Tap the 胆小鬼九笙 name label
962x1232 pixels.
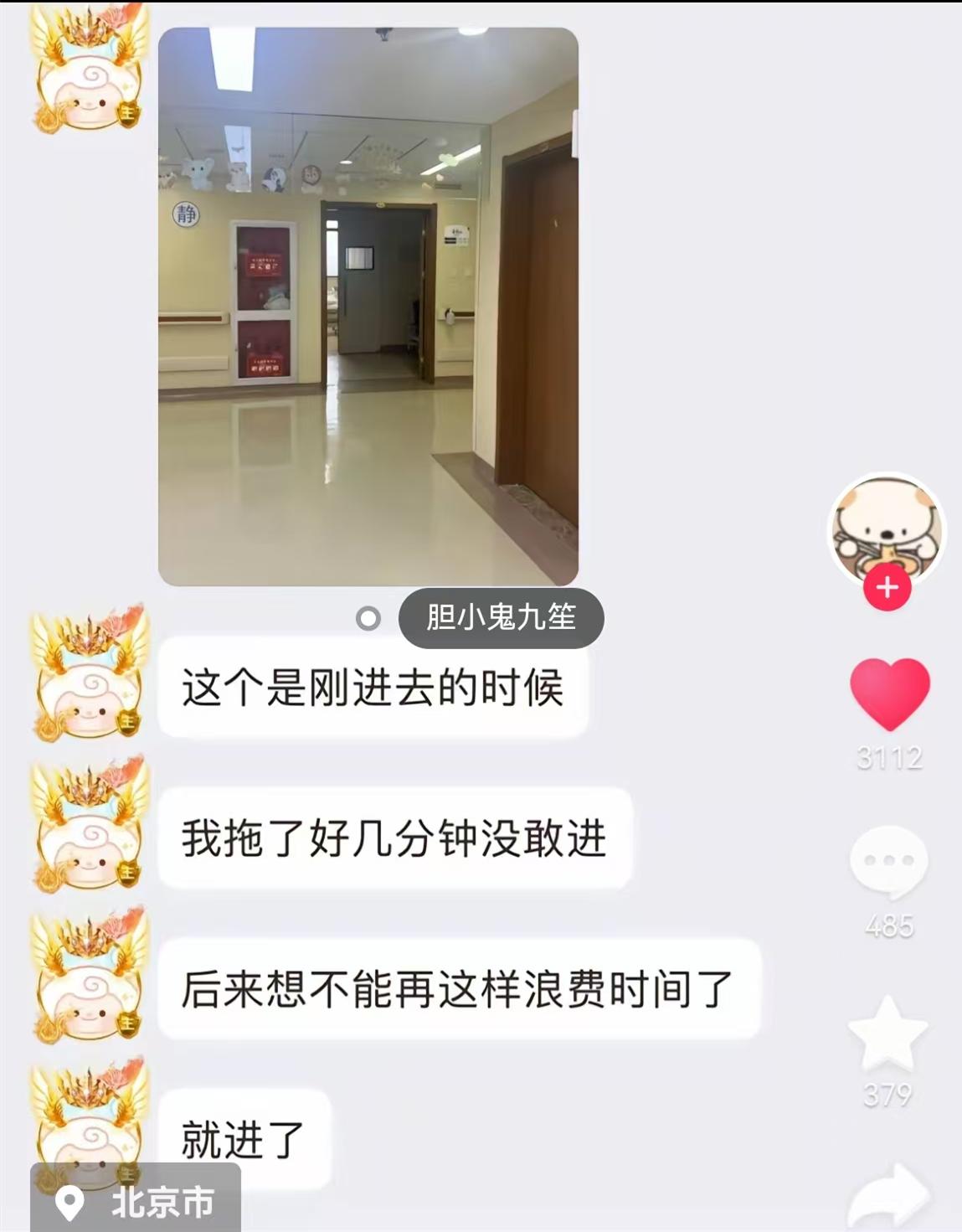click(501, 618)
